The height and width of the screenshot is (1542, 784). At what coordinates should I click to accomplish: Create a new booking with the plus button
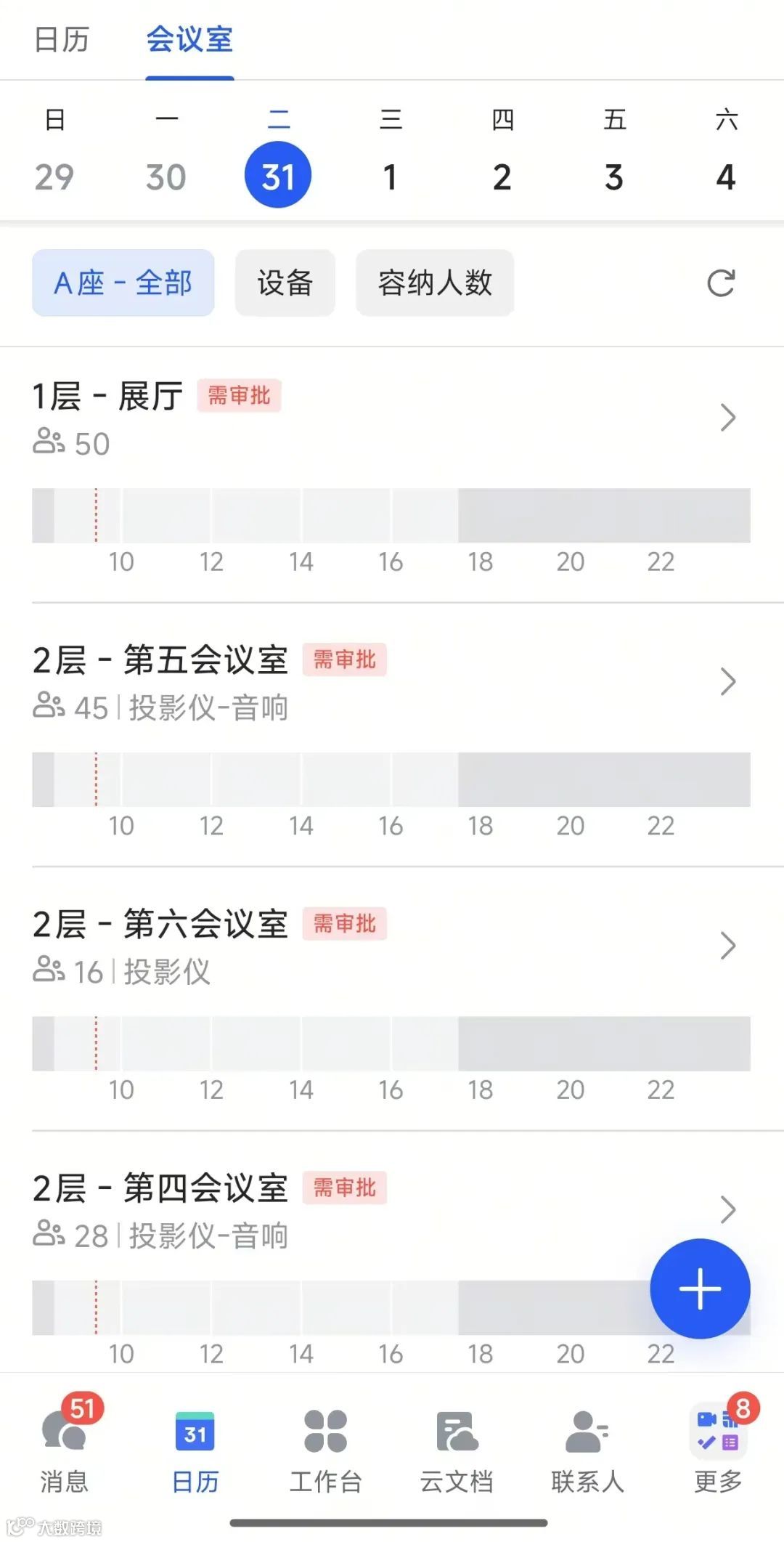(x=700, y=1289)
